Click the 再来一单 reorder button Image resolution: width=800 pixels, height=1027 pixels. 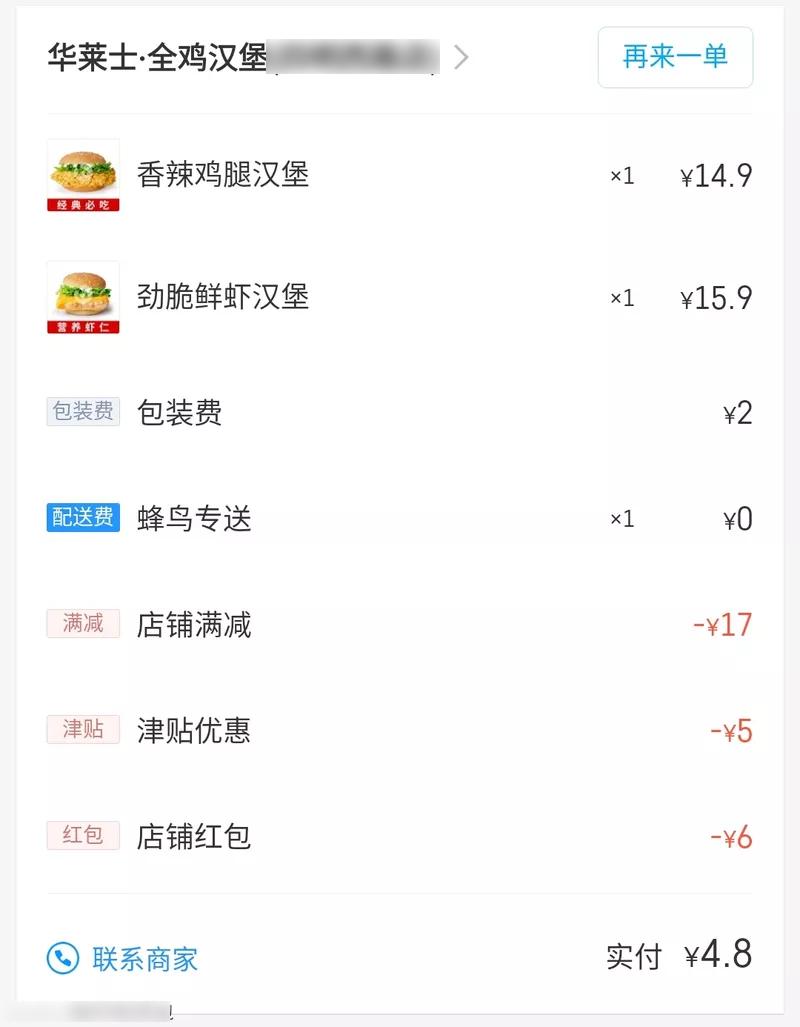click(675, 57)
